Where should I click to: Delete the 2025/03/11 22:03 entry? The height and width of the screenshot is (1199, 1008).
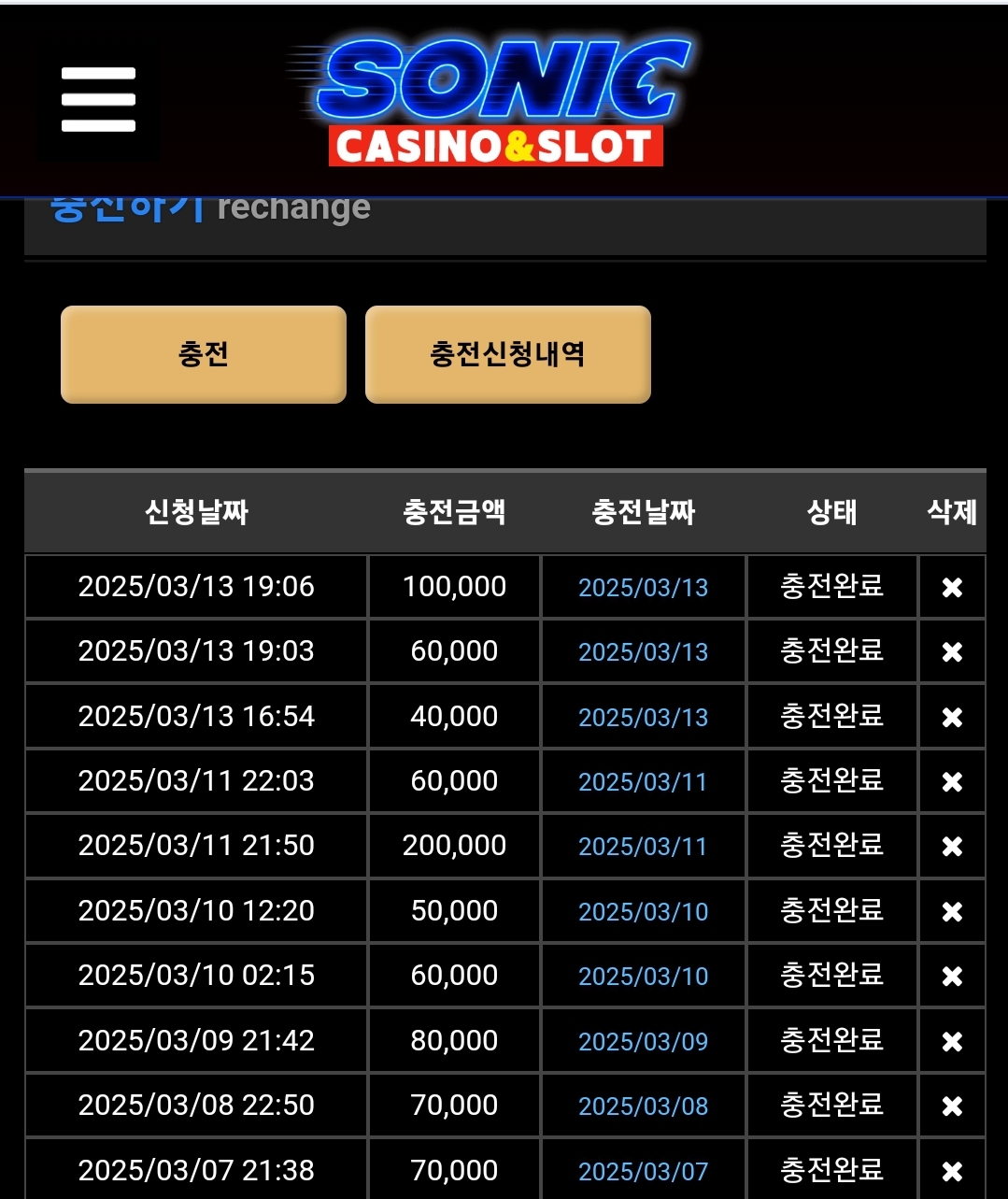point(952,781)
